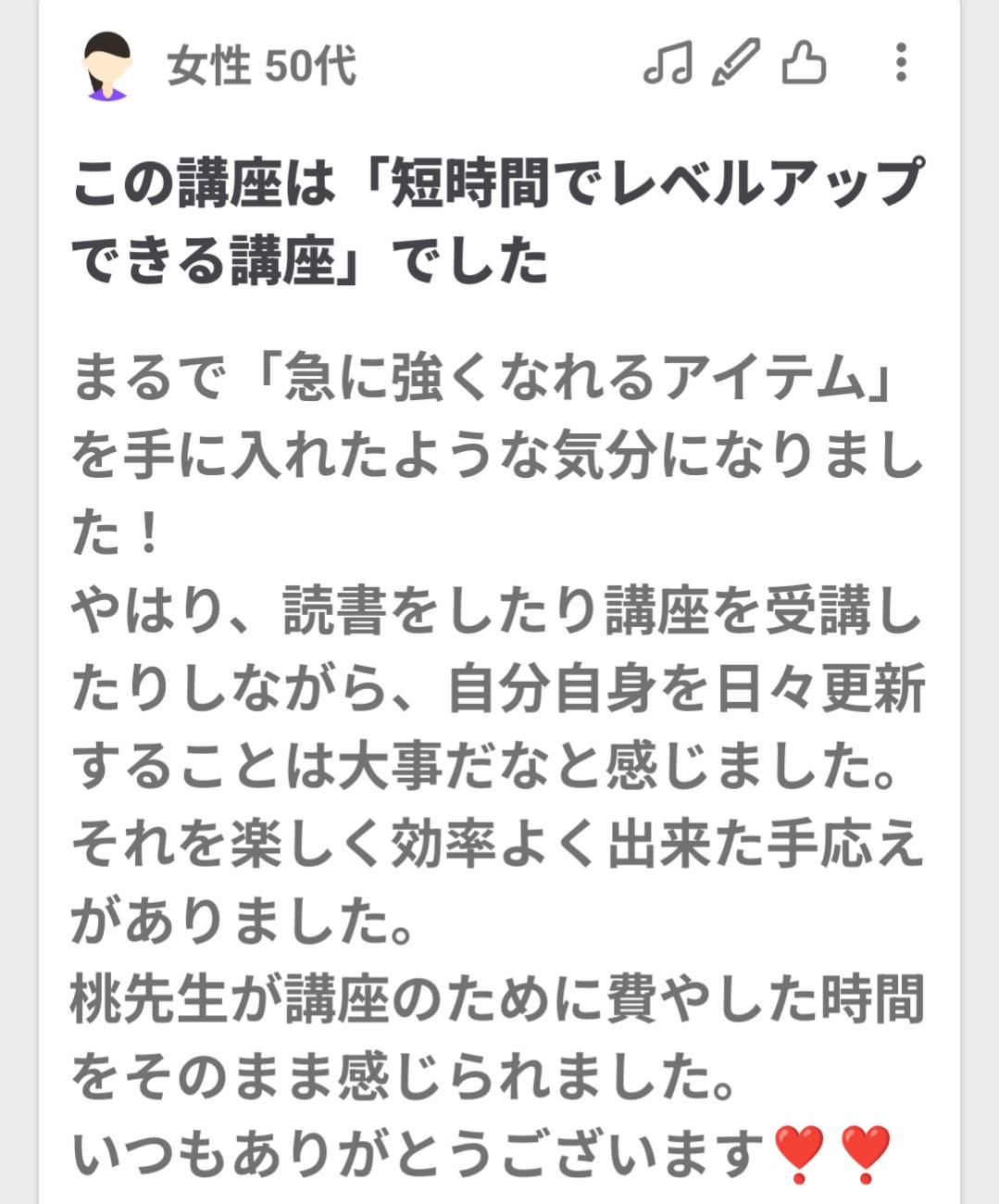This screenshot has height=1204, width=999.
Task: Open the overflow menu on the review
Action: coord(900,63)
